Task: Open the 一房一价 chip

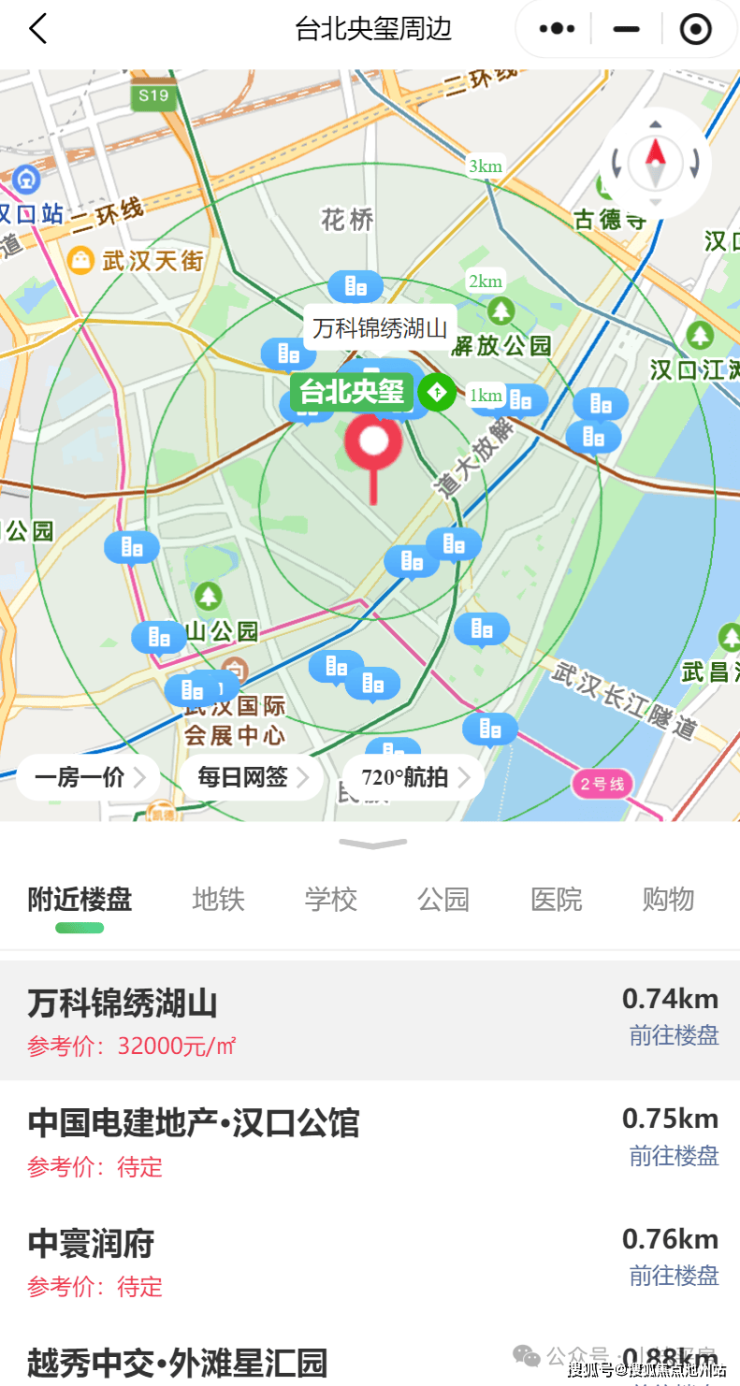Action: coord(88,777)
